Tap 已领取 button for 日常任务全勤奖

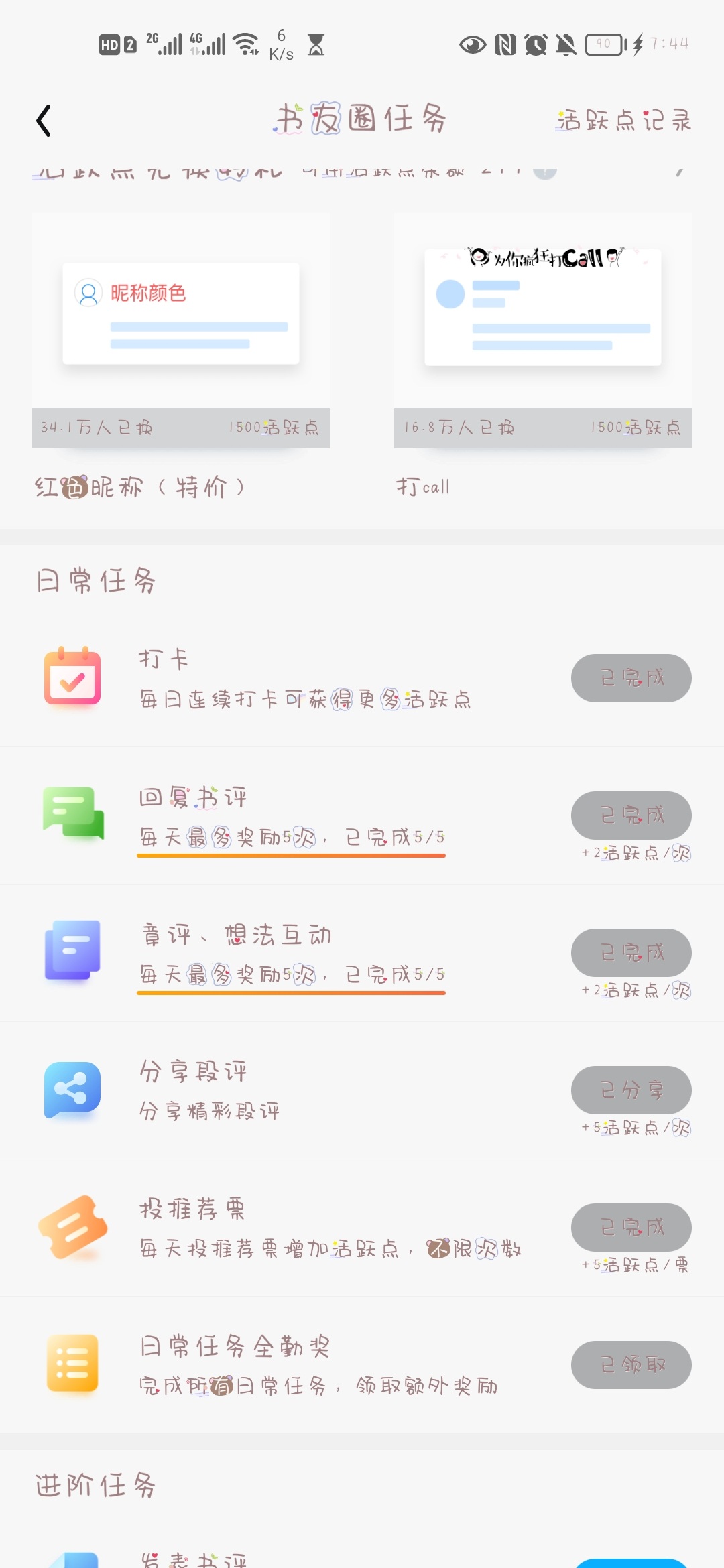click(631, 1365)
